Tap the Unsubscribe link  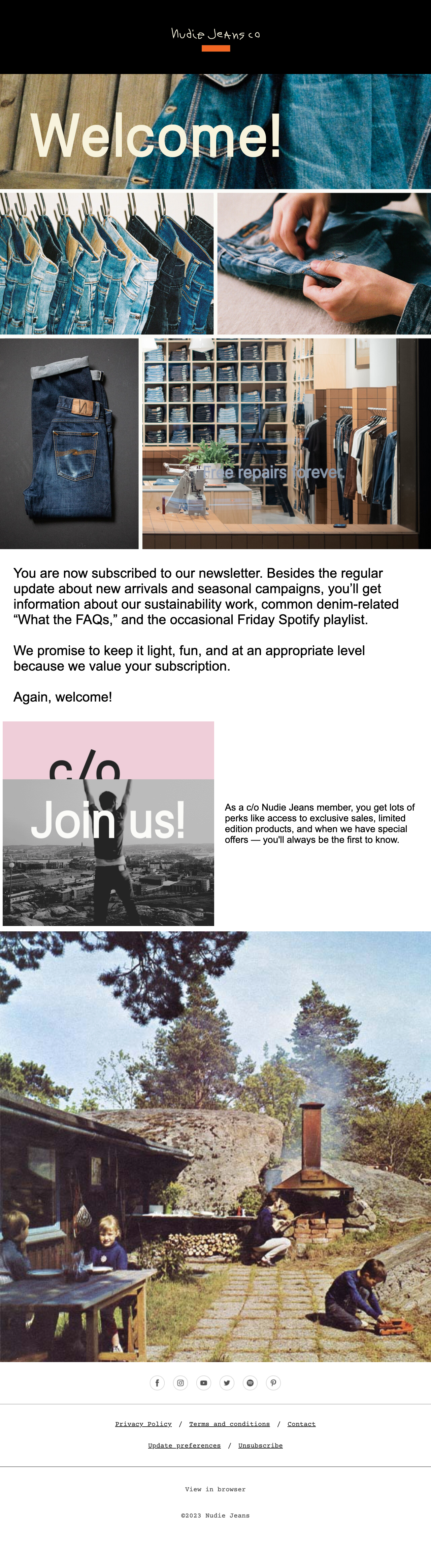tap(261, 1445)
